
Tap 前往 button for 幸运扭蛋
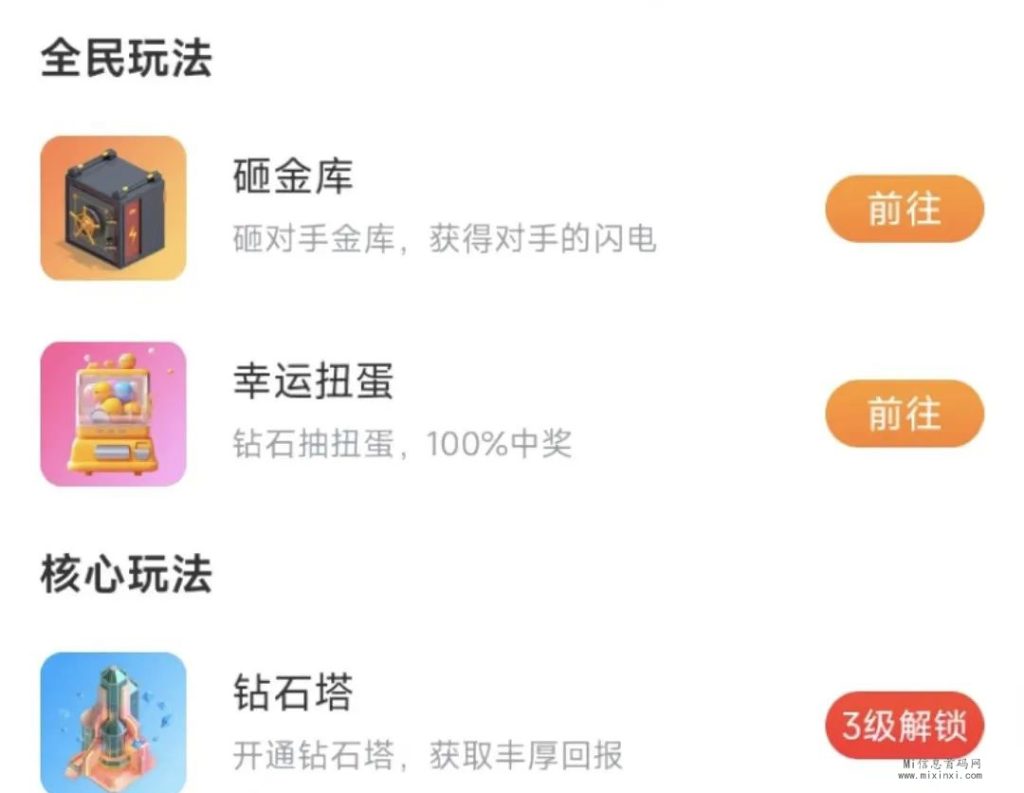[904, 413]
